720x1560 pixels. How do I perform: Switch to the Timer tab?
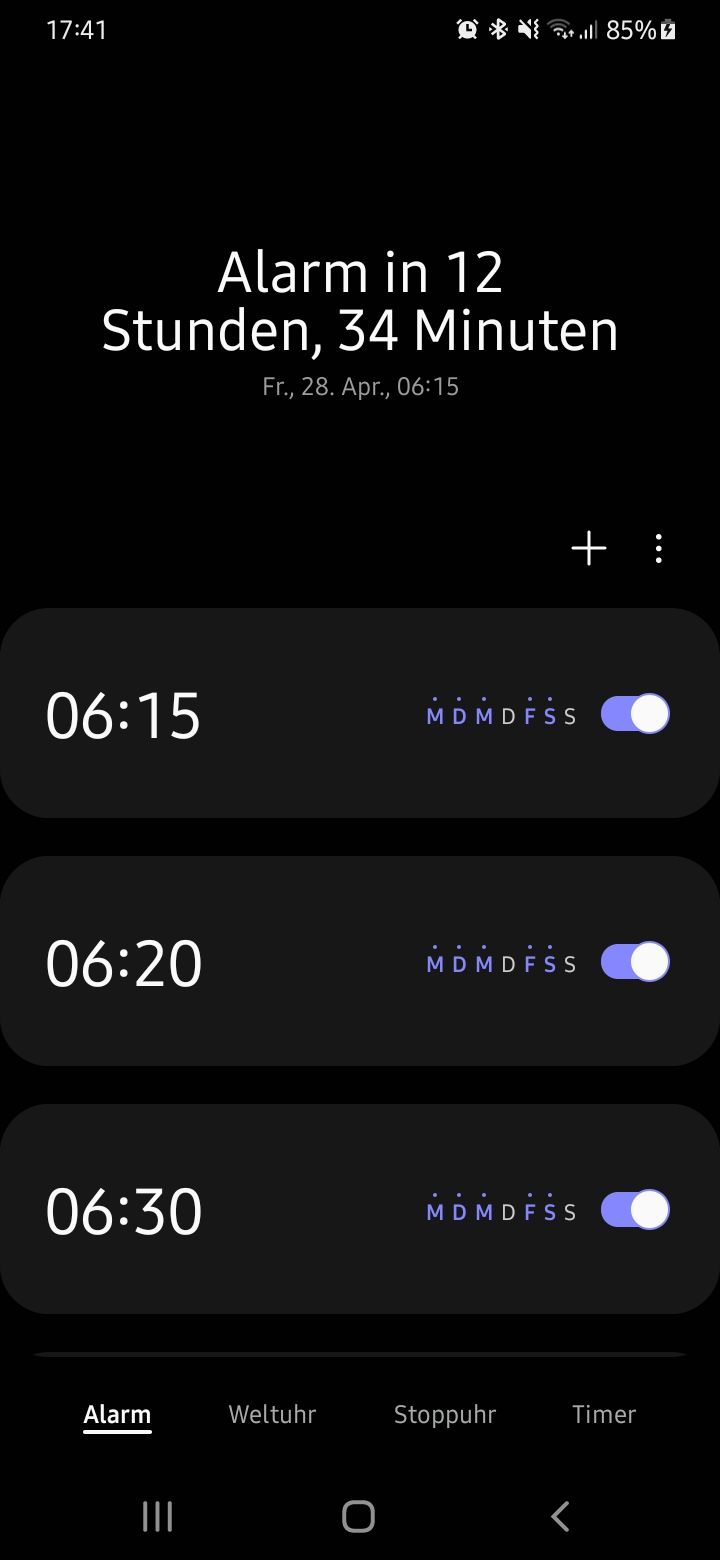click(x=604, y=1414)
